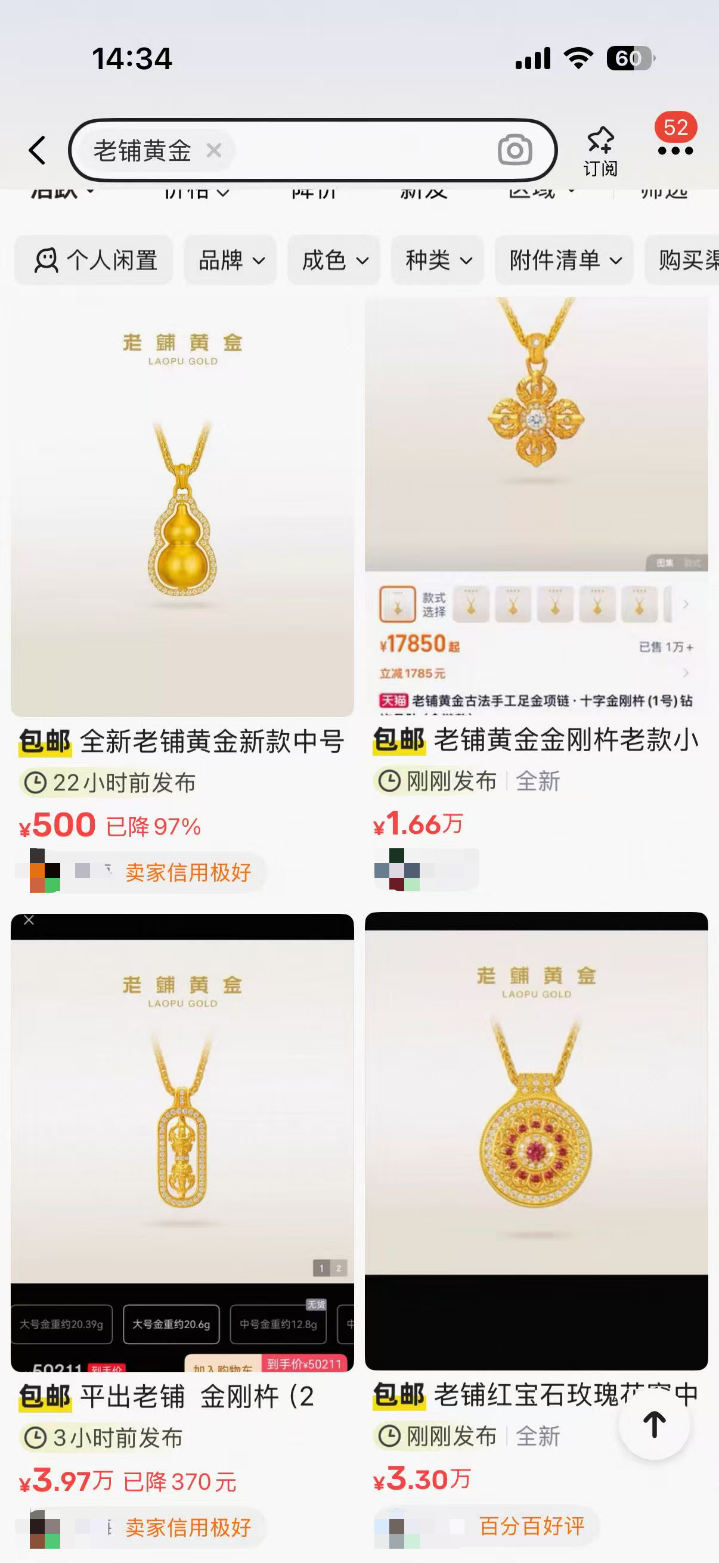
Task: Select the 个人闲置 filter chip
Action: (94, 261)
